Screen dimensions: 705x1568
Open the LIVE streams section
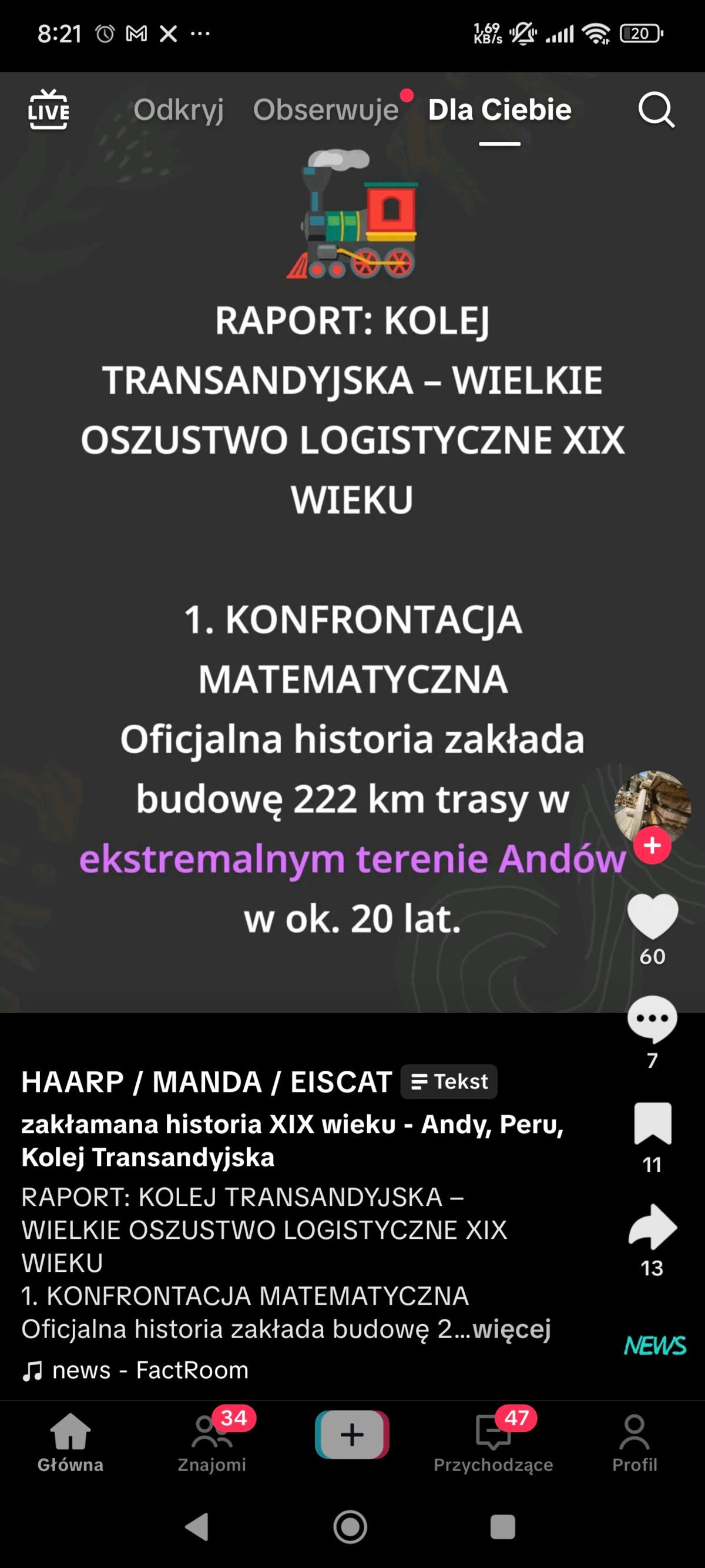tap(48, 110)
